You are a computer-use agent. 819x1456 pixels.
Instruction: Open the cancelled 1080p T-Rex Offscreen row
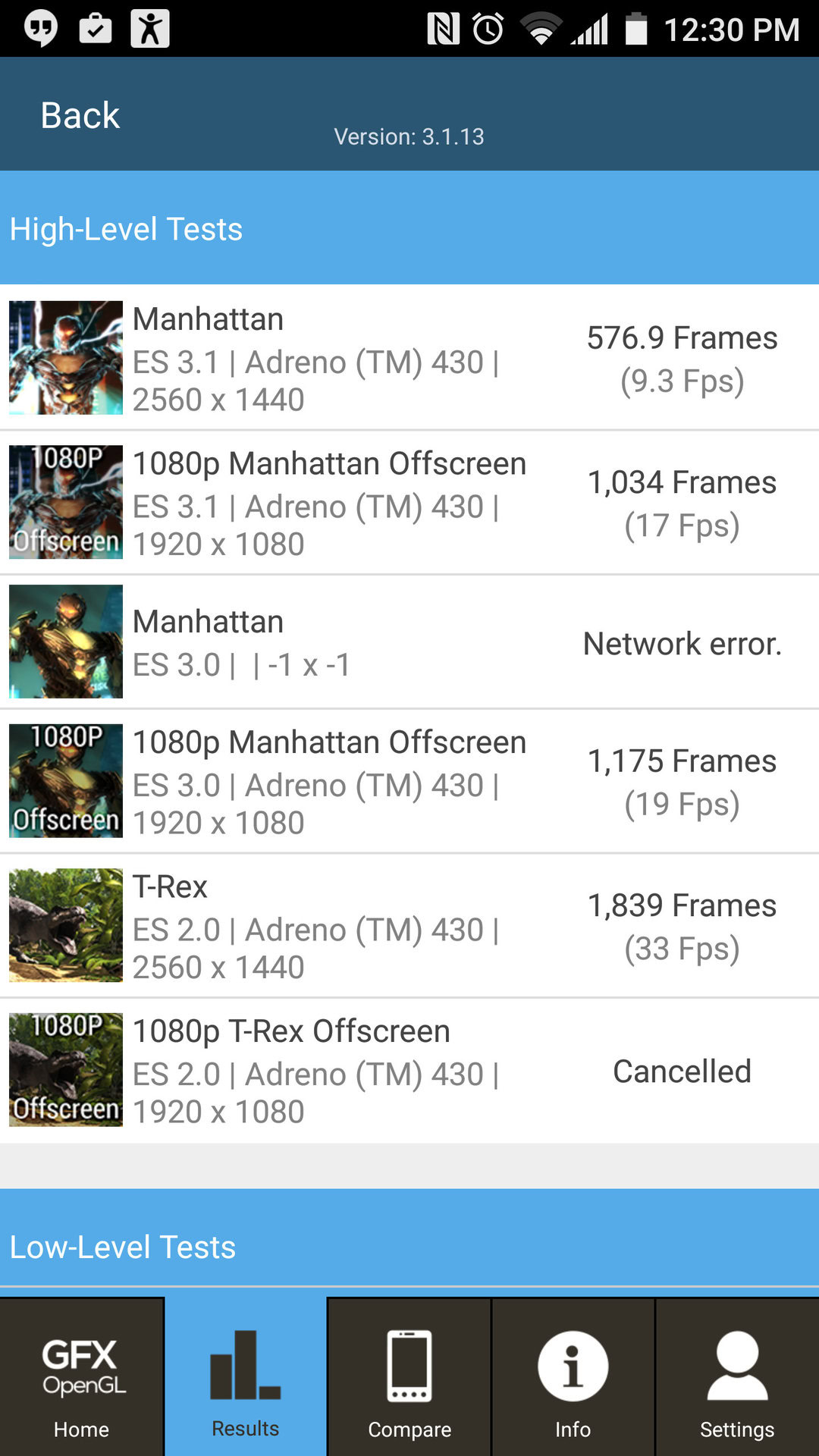pyautogui.click(x=409, y=1071)
